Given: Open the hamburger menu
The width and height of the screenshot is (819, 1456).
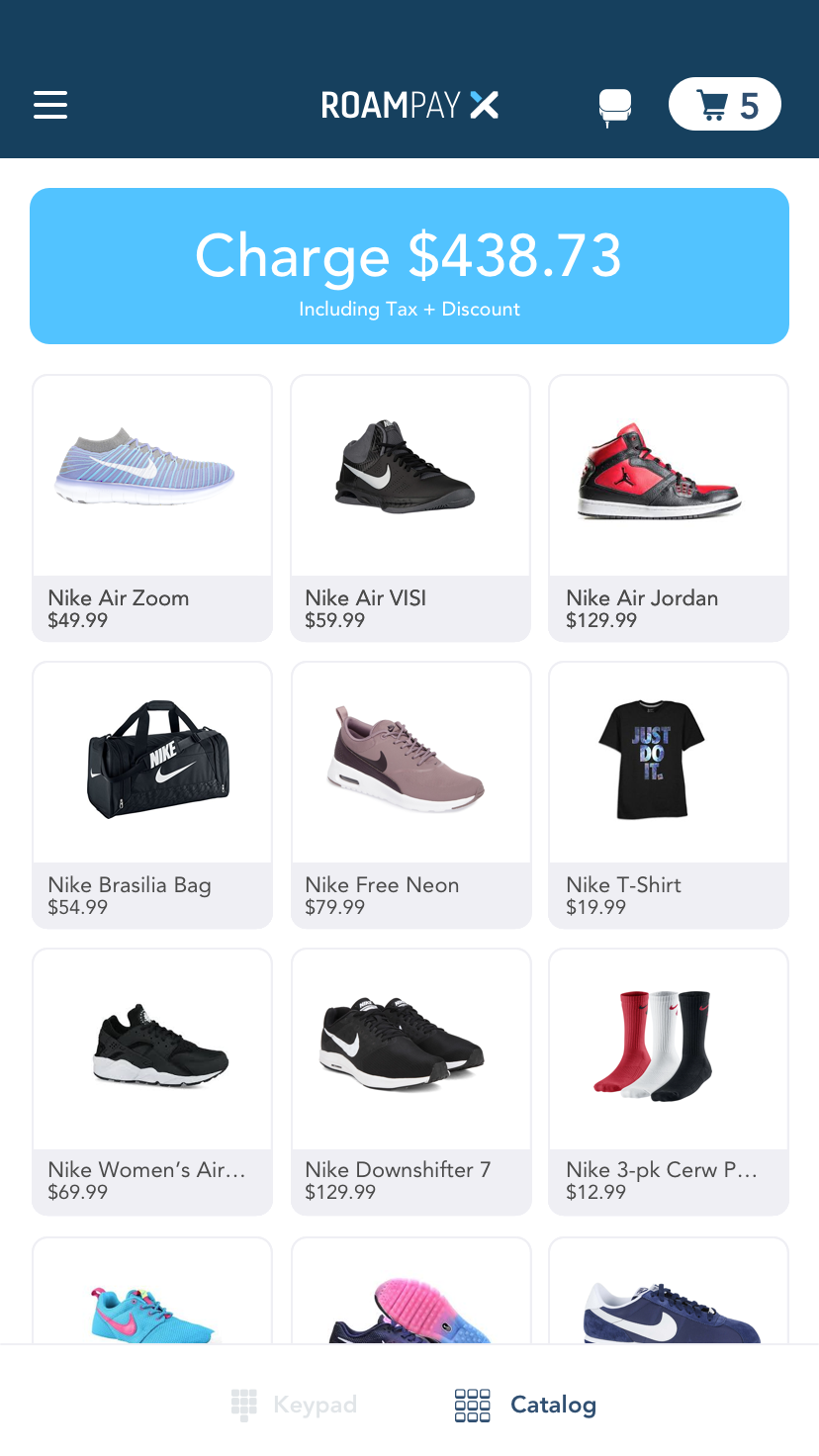Looking at the screenshot, I should click(50, 105).
